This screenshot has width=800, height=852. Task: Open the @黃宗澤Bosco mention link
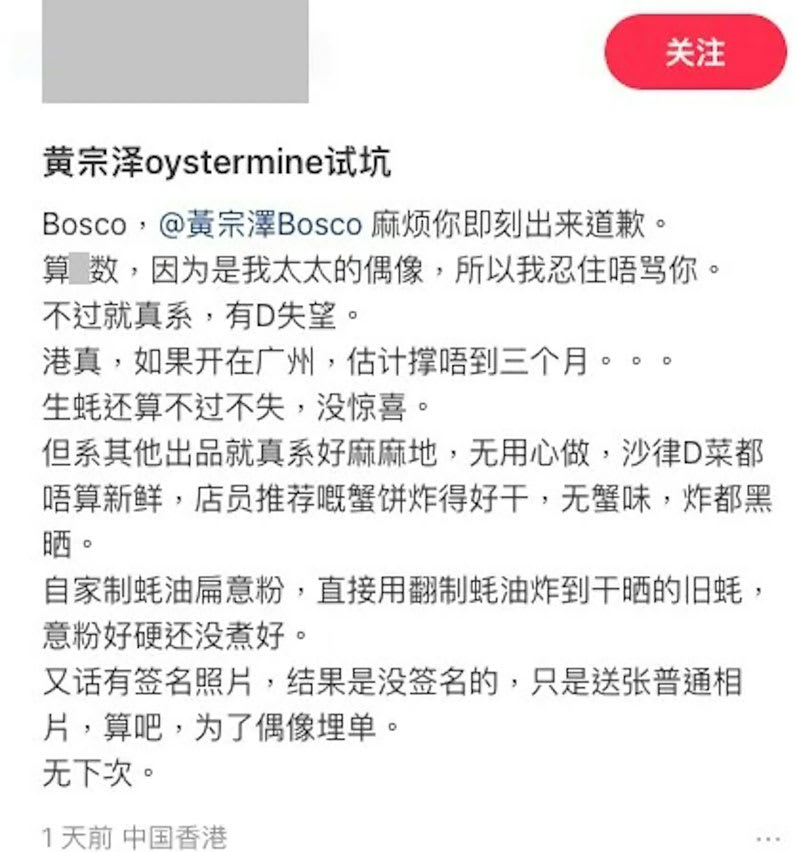(260, 224)
